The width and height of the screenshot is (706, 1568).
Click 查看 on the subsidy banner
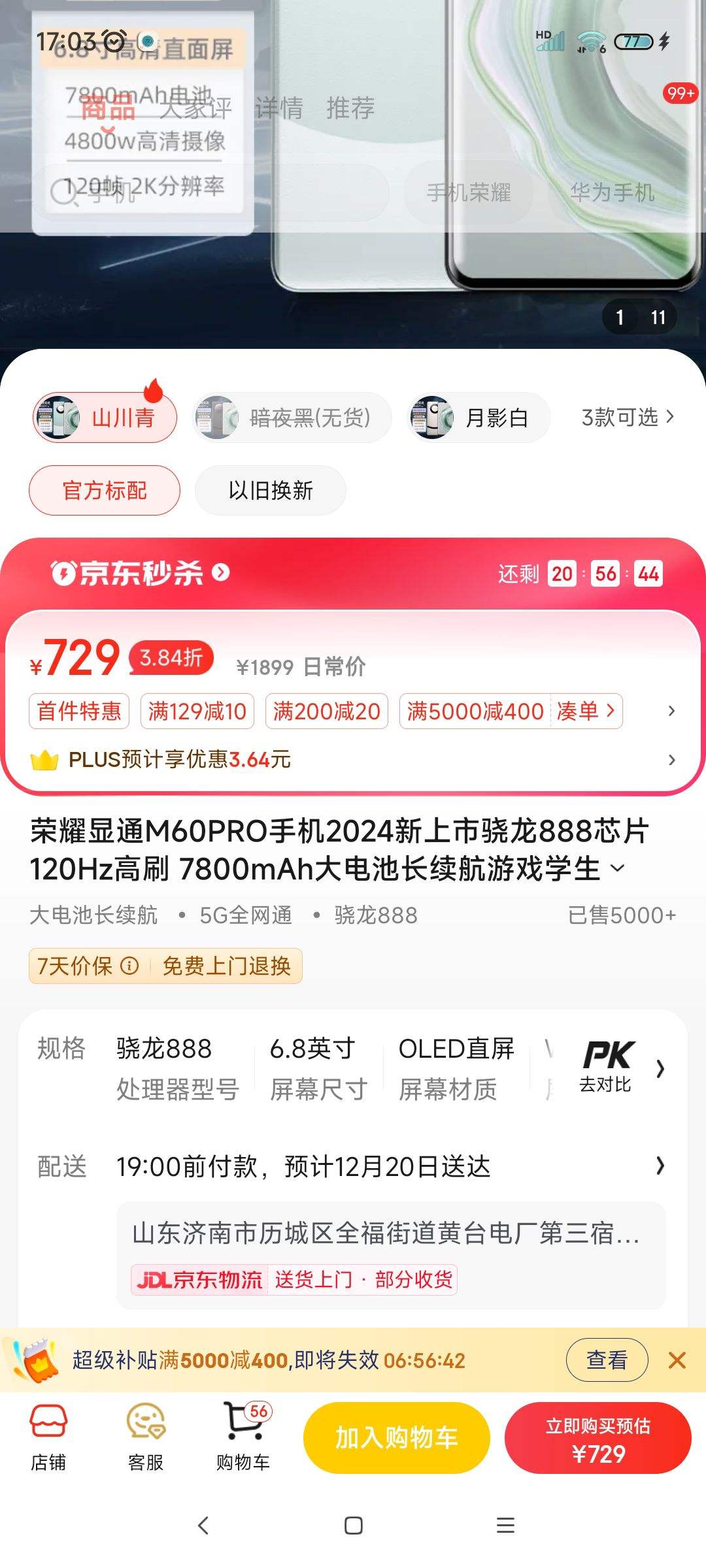607,1361
